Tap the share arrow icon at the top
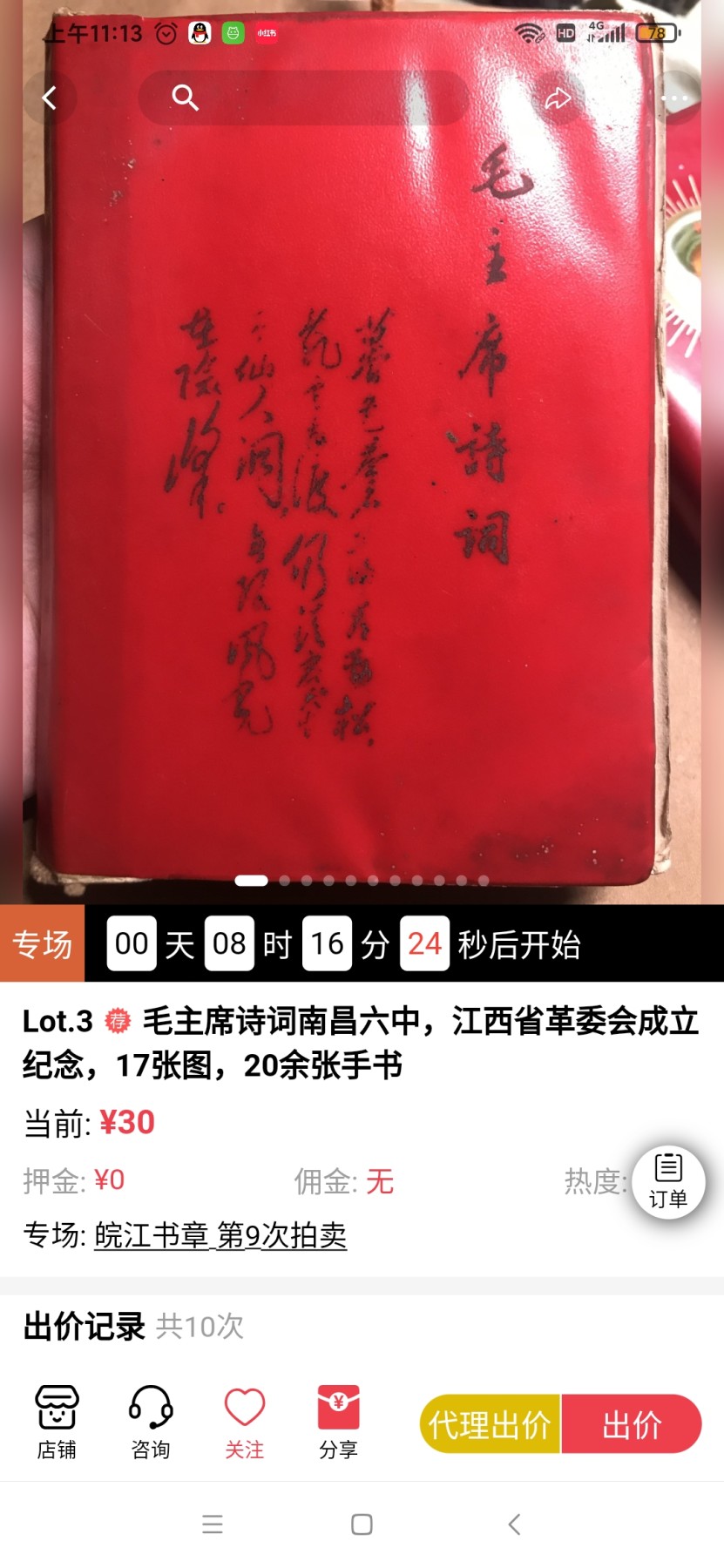This screenshot has height=1568, width=724. [558, 98]
